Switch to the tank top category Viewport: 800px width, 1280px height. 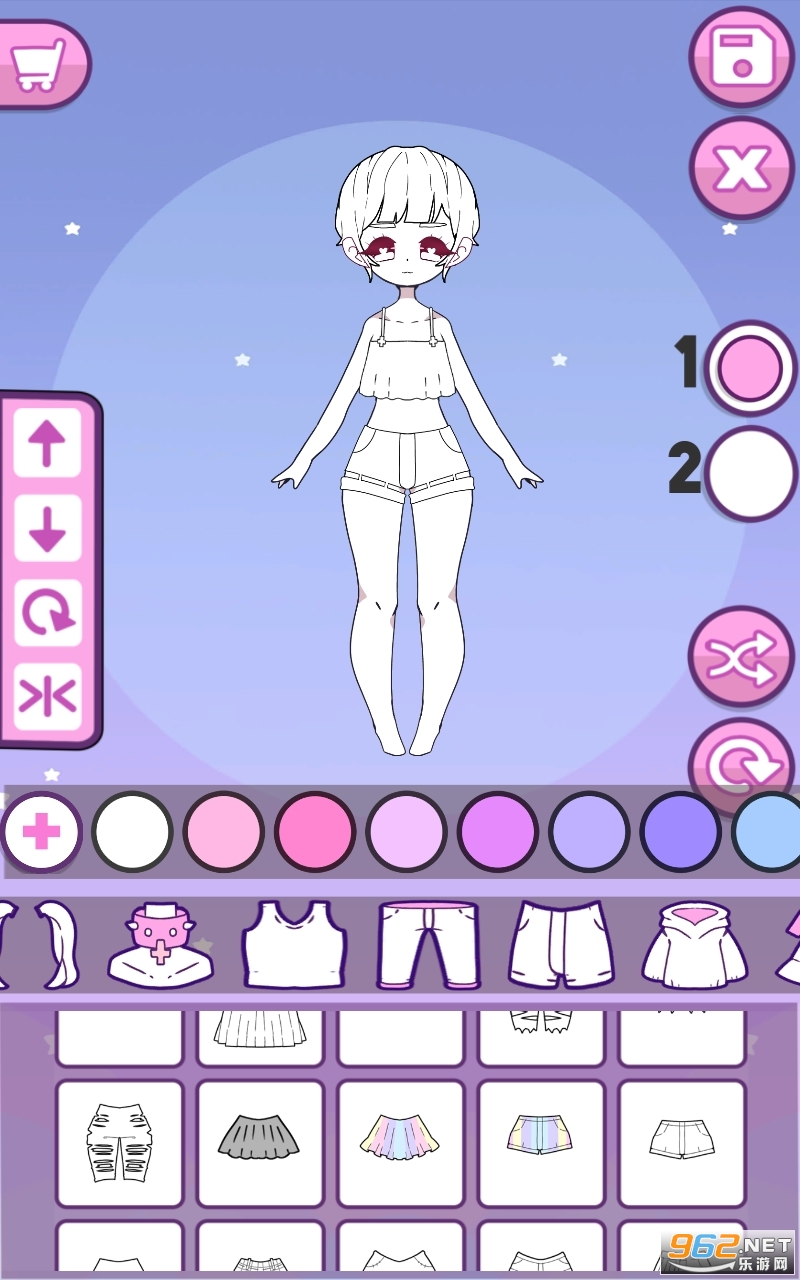294,944
